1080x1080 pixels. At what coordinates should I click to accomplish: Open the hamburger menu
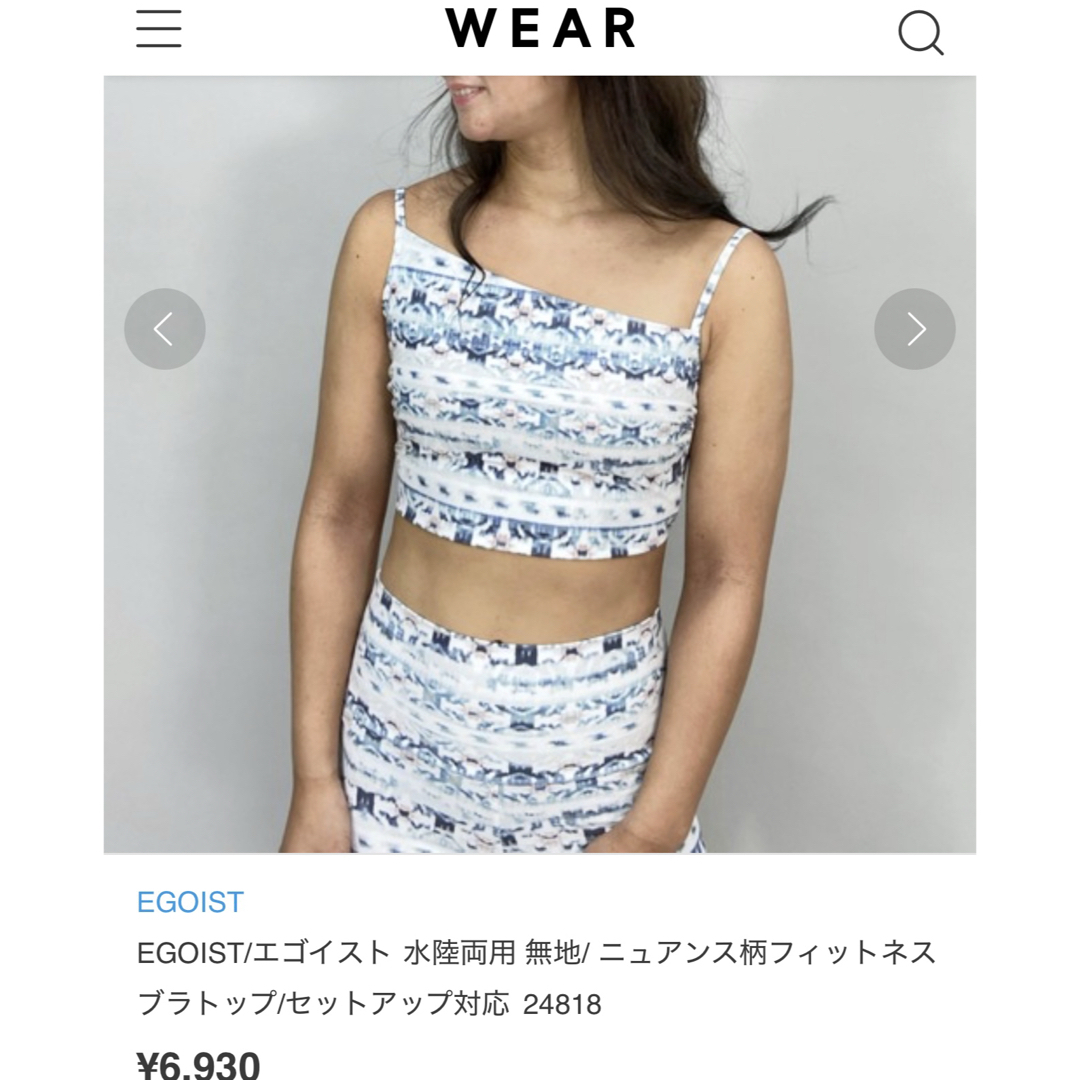[159, 29]
